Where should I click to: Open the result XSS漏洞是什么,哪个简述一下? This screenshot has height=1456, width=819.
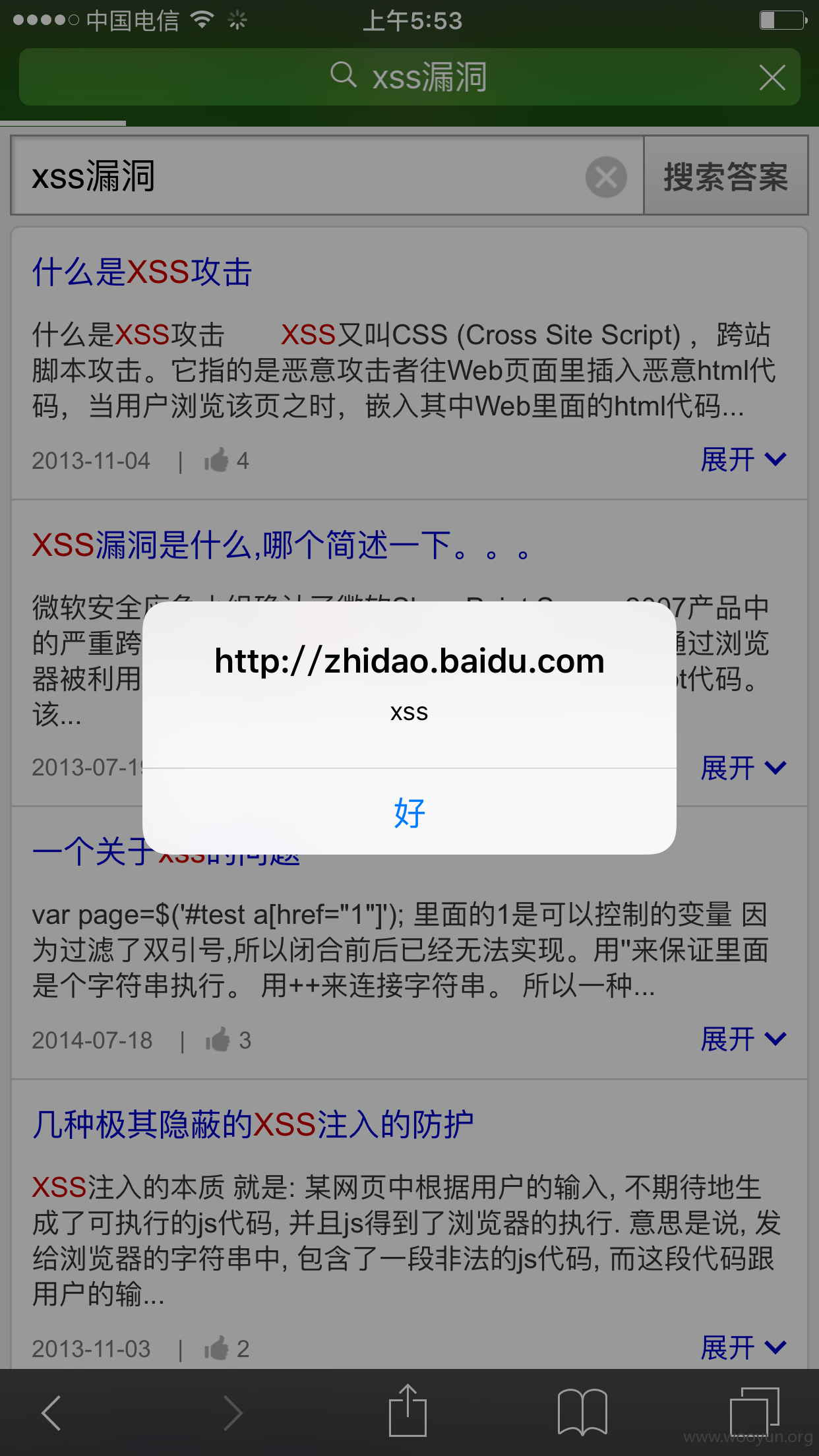coord(281,545)
